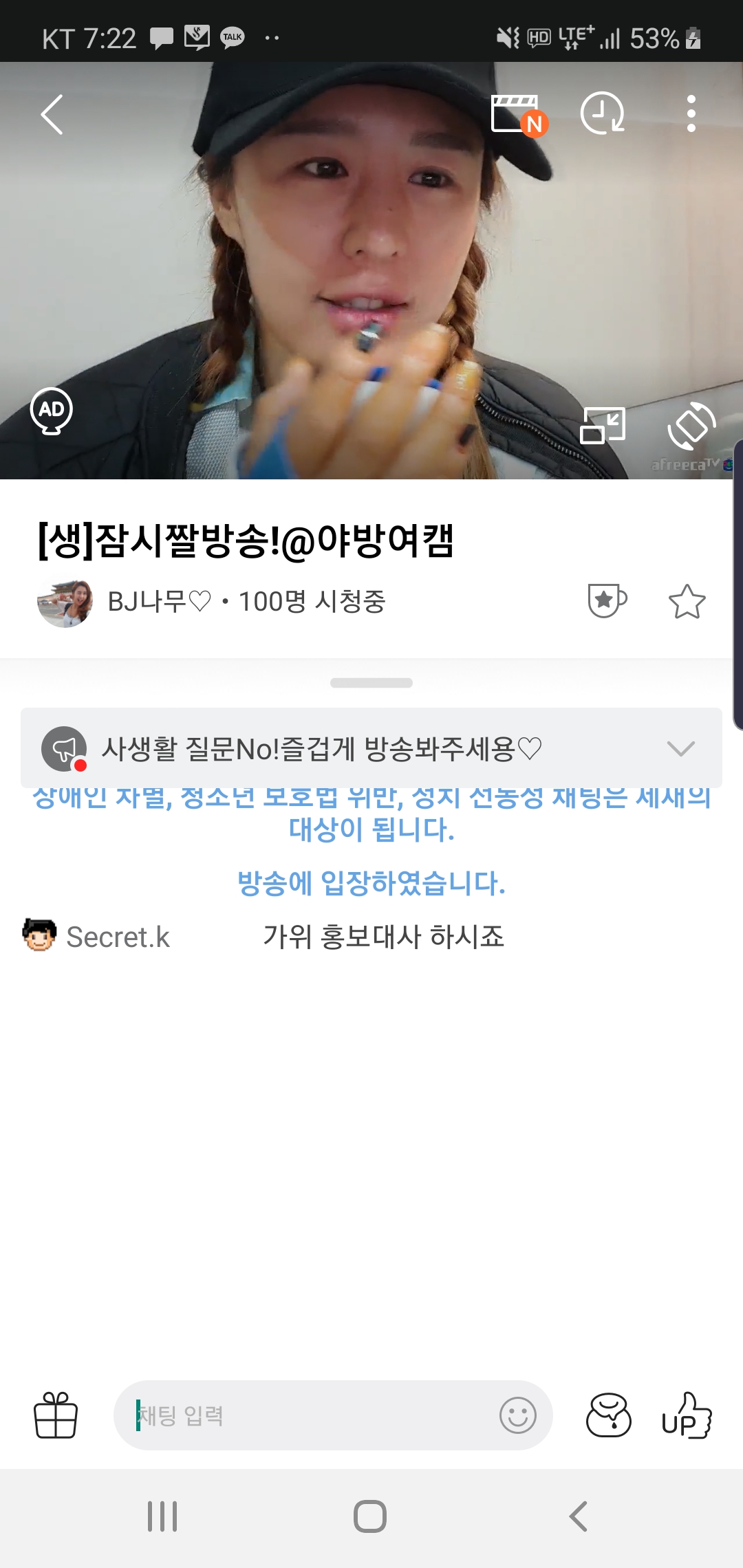743x1568 pixels.
Task: Expand the 사생활 질문No notice
Action: [x=680, y=748]
